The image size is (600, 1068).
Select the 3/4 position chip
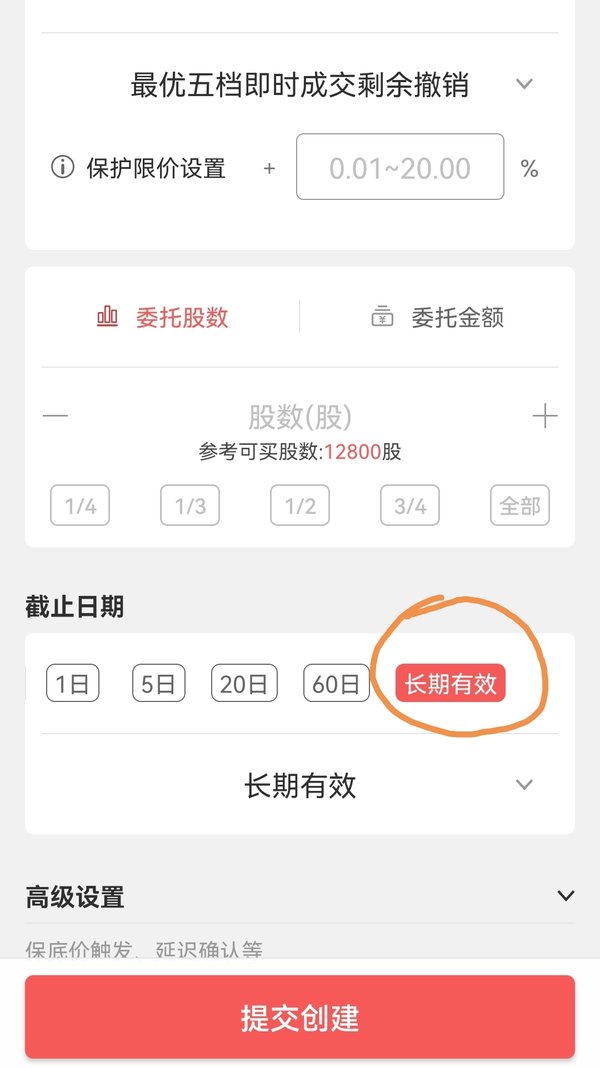coord(410,505)
